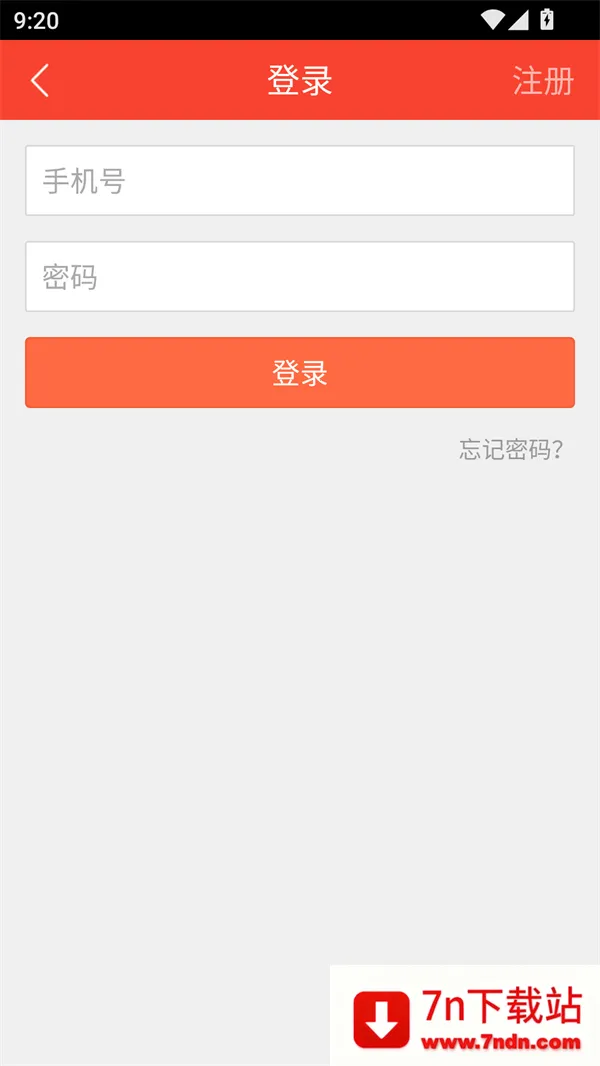Tap the orange 登录 login button
This screenshot has width=600, height=1066.
tap(300, 373)
